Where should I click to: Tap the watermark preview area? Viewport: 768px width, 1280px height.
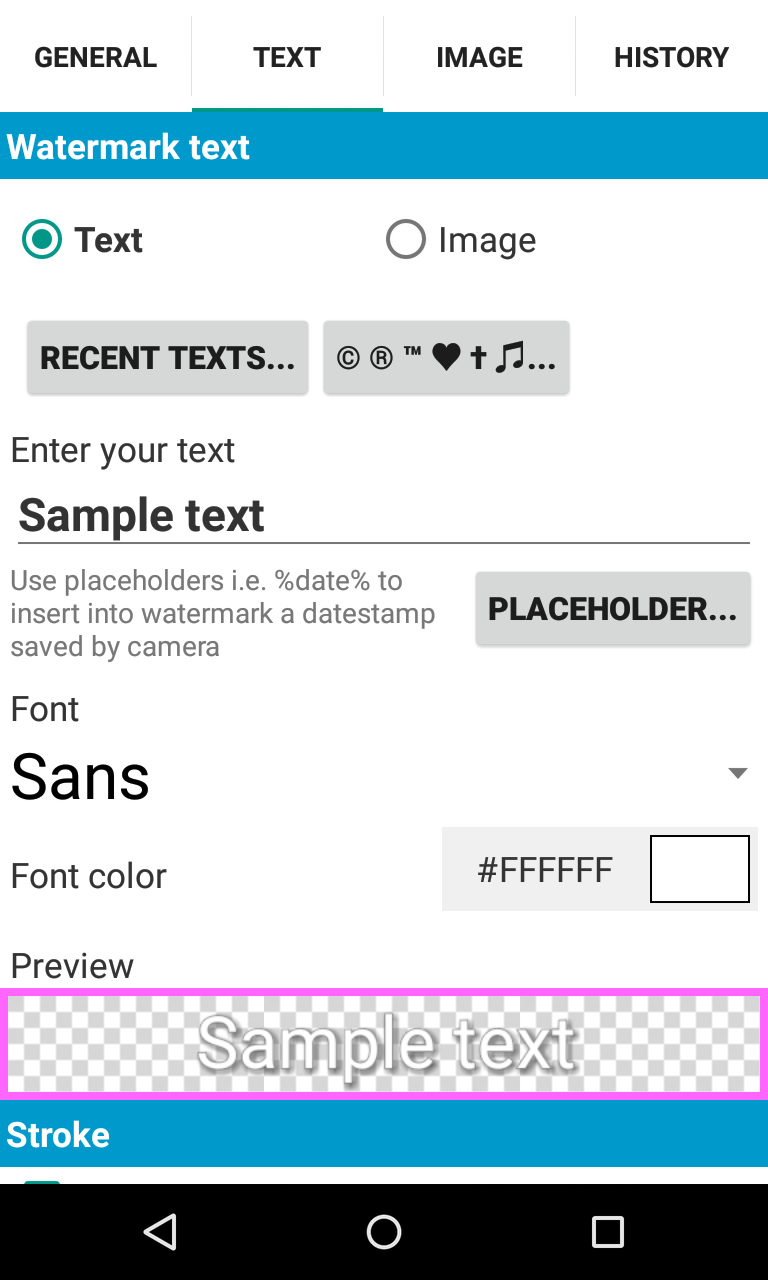384,1045
